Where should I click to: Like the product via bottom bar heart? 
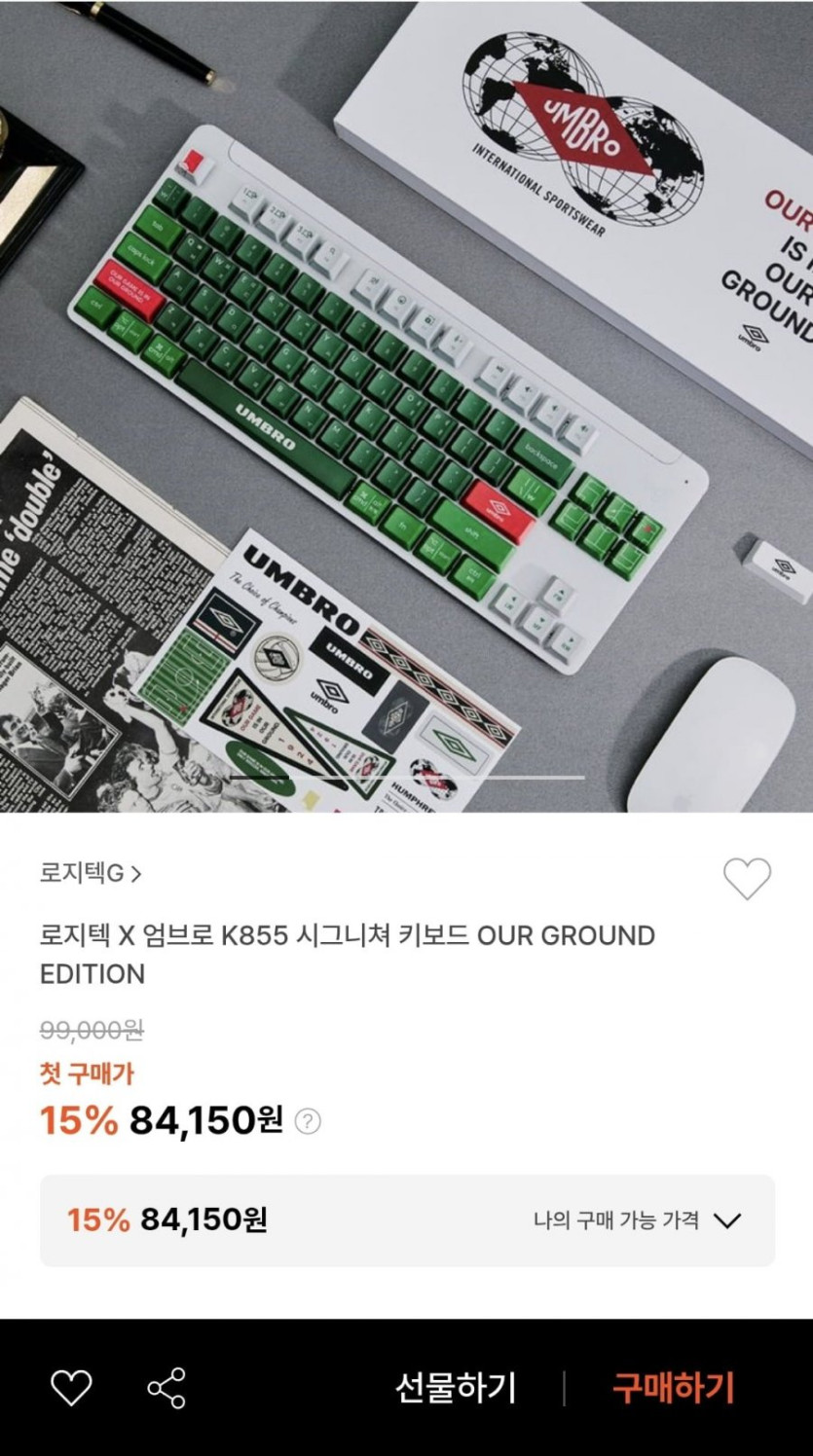(x=70, y=1388)
